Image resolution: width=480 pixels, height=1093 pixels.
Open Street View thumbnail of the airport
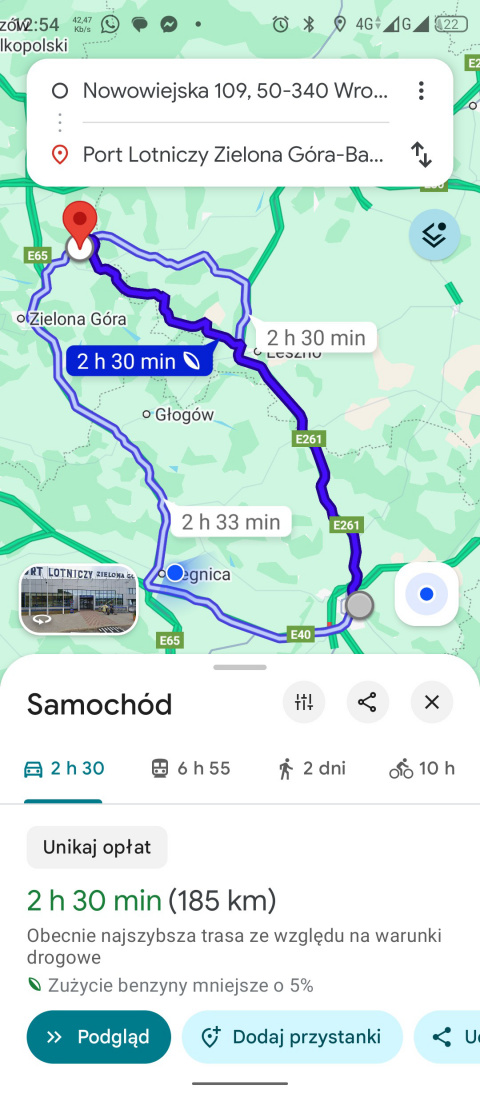click(x=78, y=599)
